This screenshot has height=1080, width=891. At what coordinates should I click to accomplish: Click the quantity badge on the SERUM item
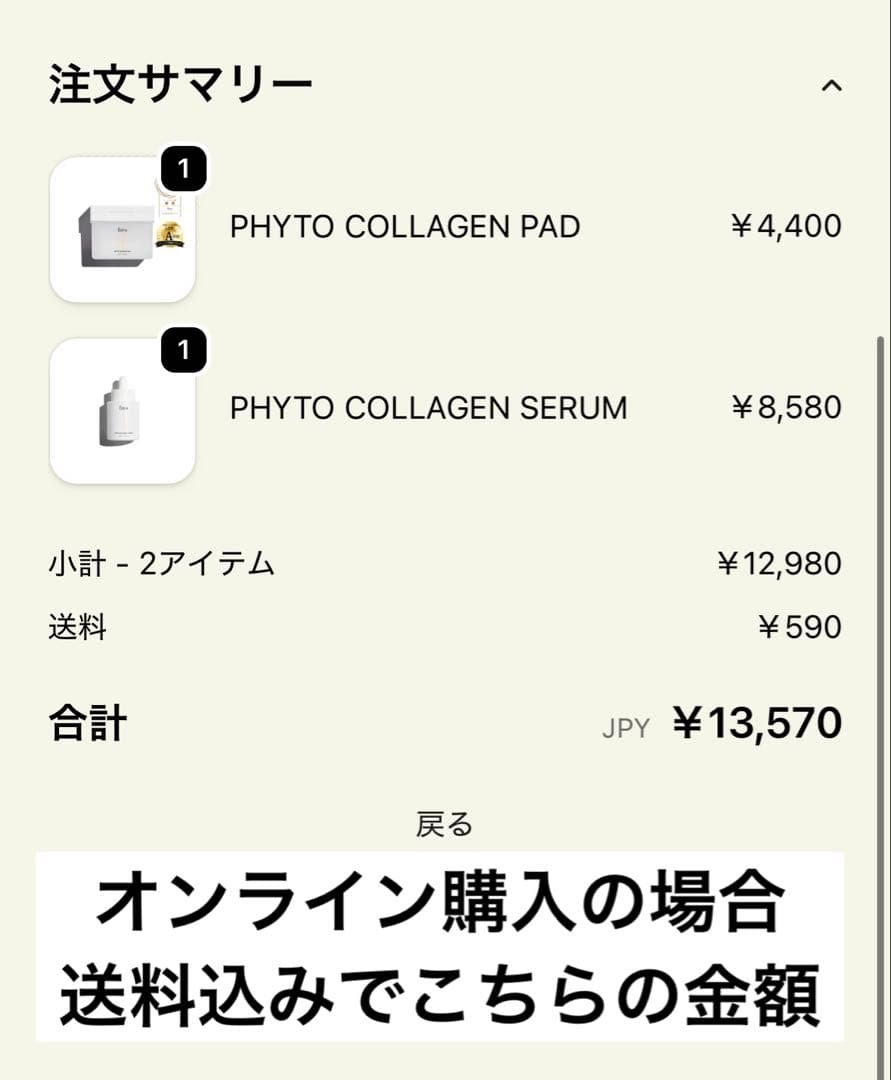click(x=185, y=350)
